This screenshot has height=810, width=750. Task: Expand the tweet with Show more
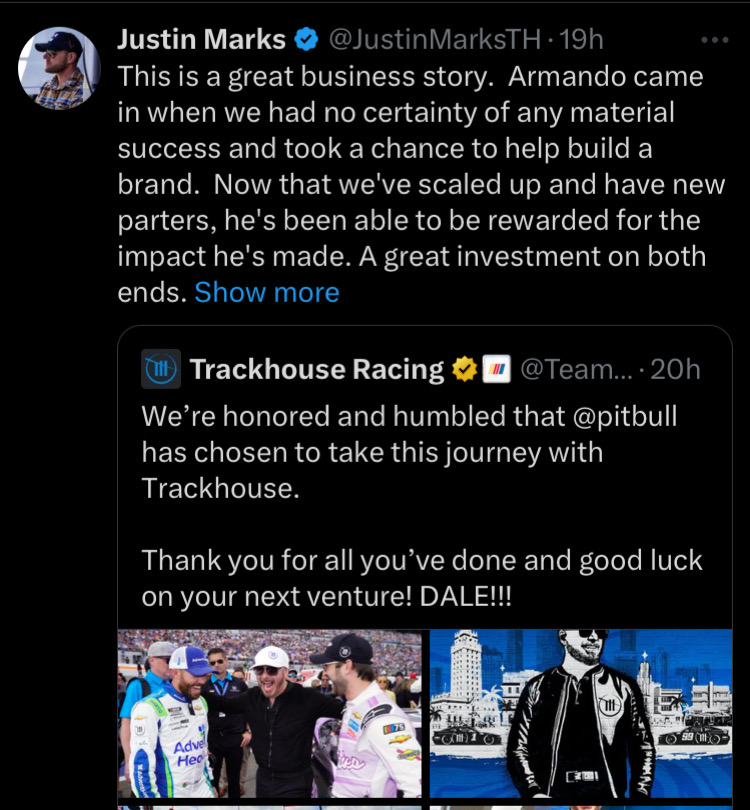267,292
